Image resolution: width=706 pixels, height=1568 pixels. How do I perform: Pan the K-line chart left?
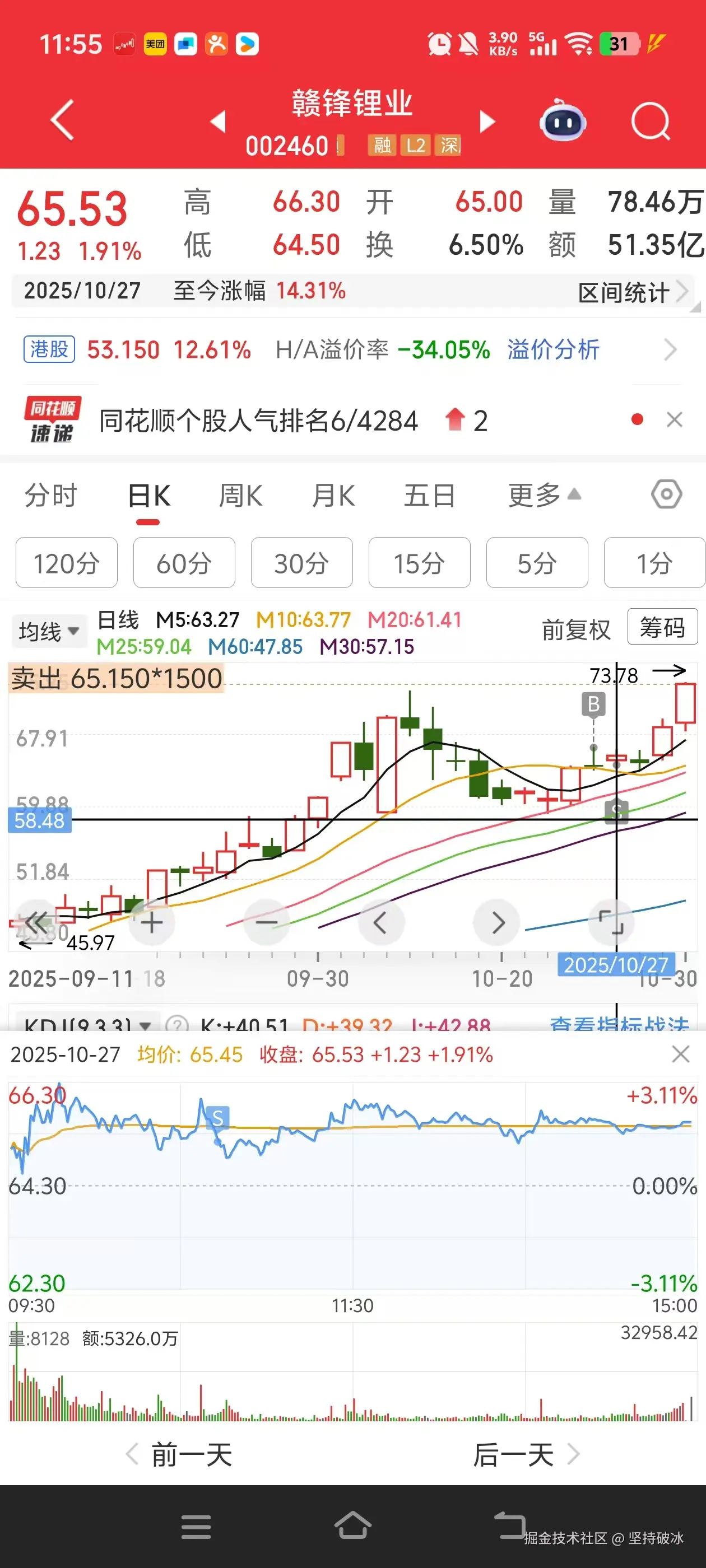coord(382,922)
